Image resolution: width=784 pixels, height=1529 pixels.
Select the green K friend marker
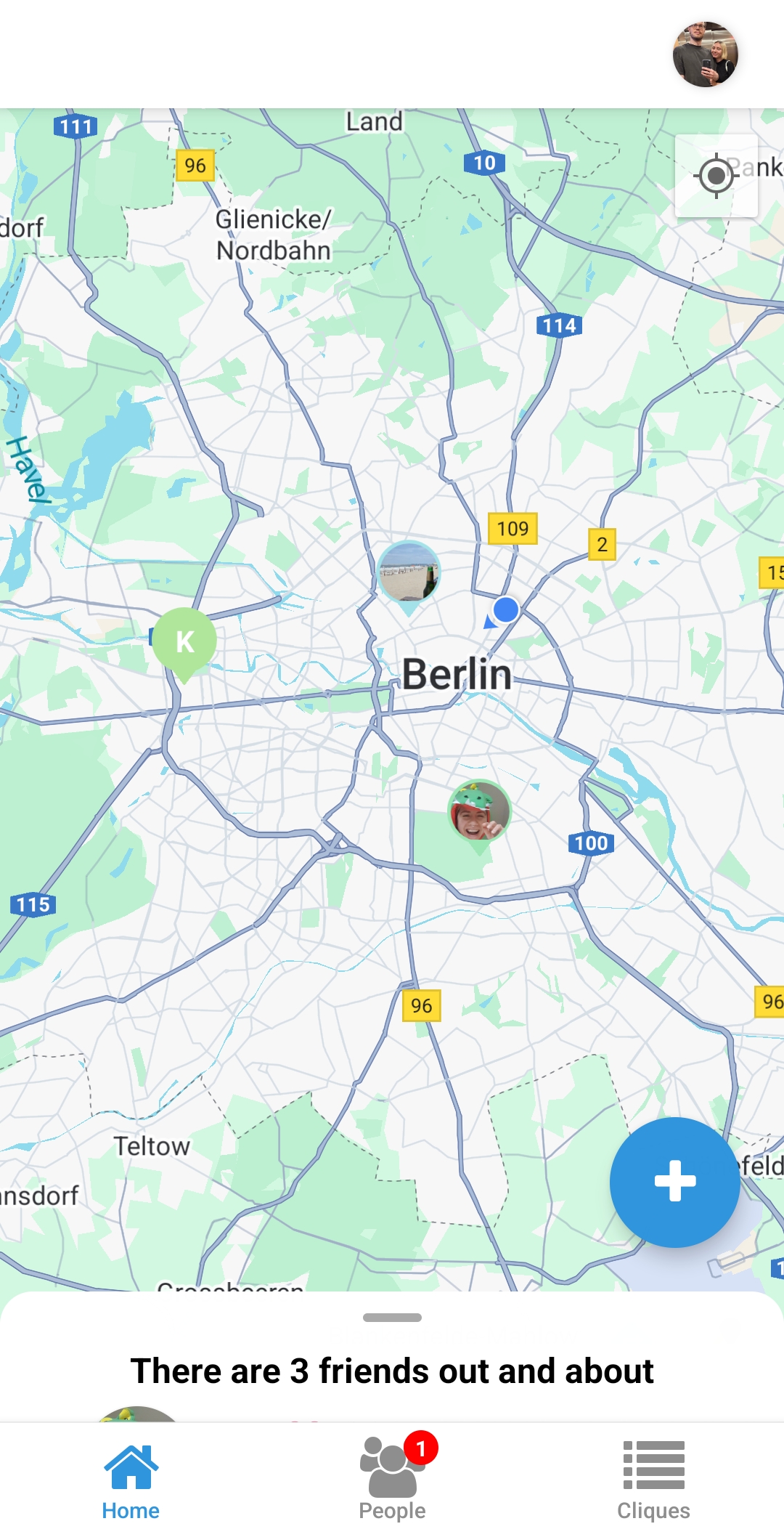tap(184, 641)
